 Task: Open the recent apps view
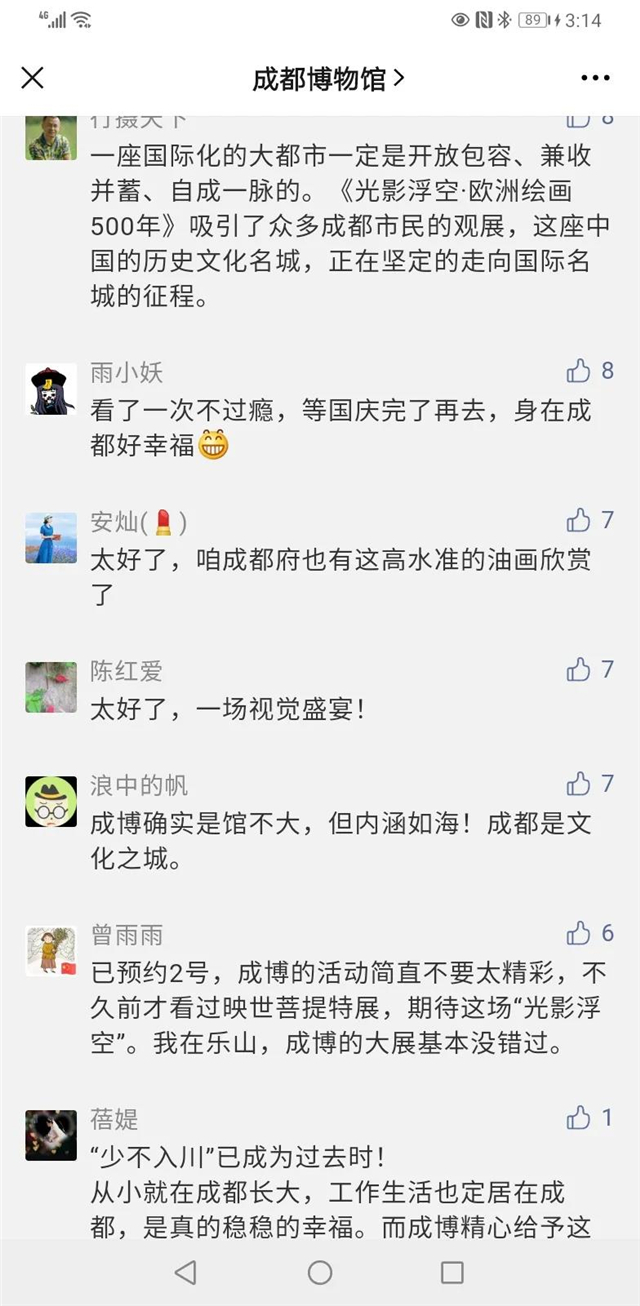click(x=452, y=1272)
